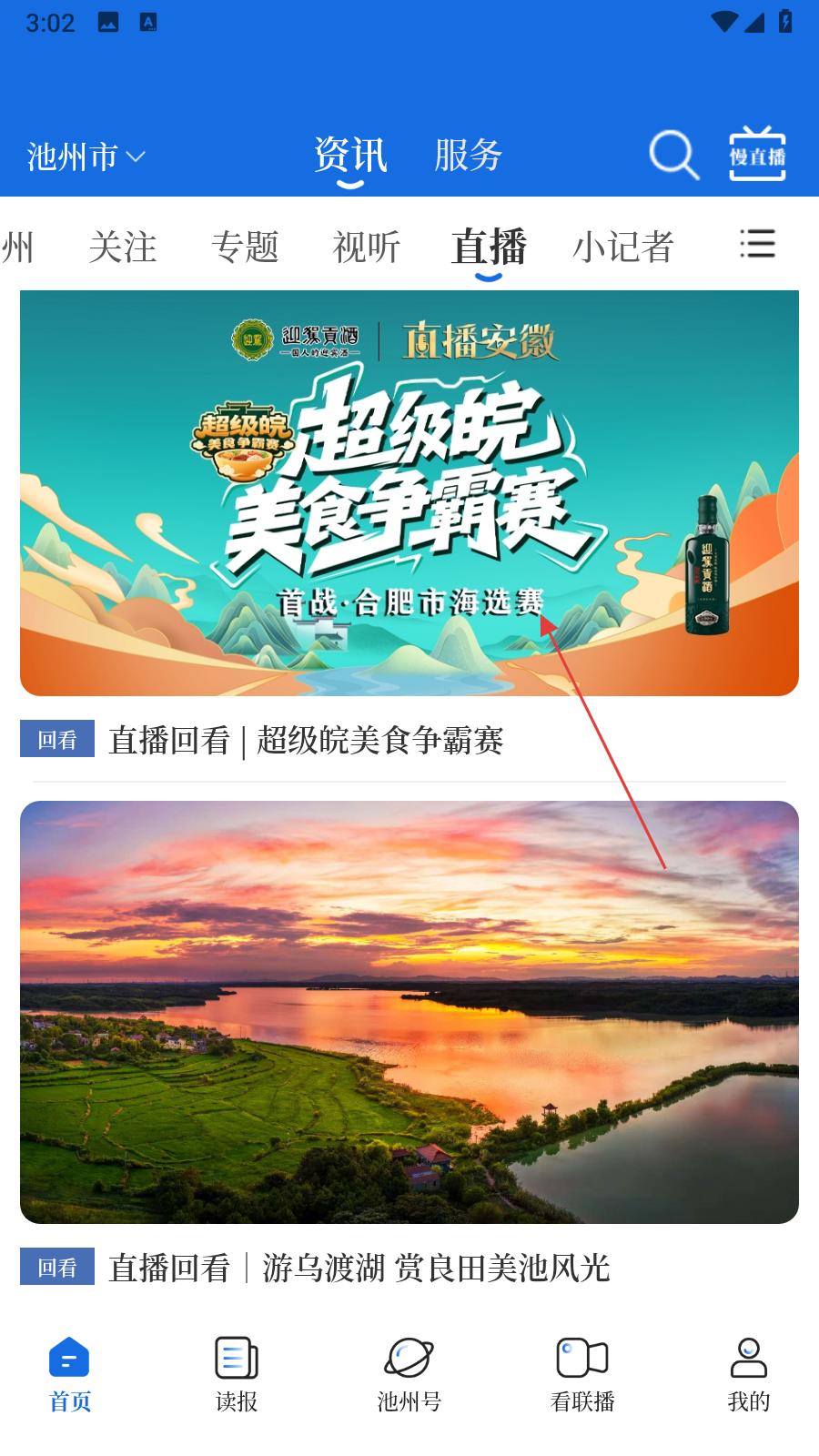Open the channel list menu icon

coord(757,244)
